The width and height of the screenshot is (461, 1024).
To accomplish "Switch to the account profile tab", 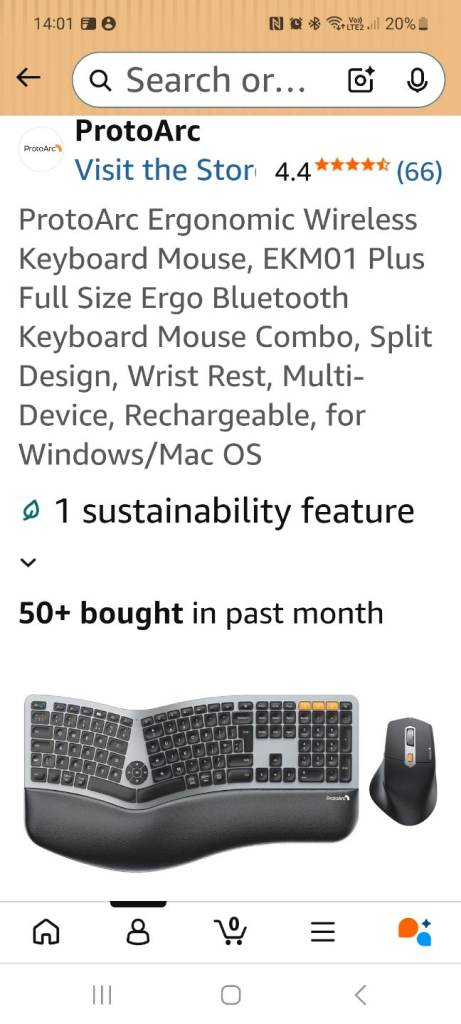I will [138, 932].
